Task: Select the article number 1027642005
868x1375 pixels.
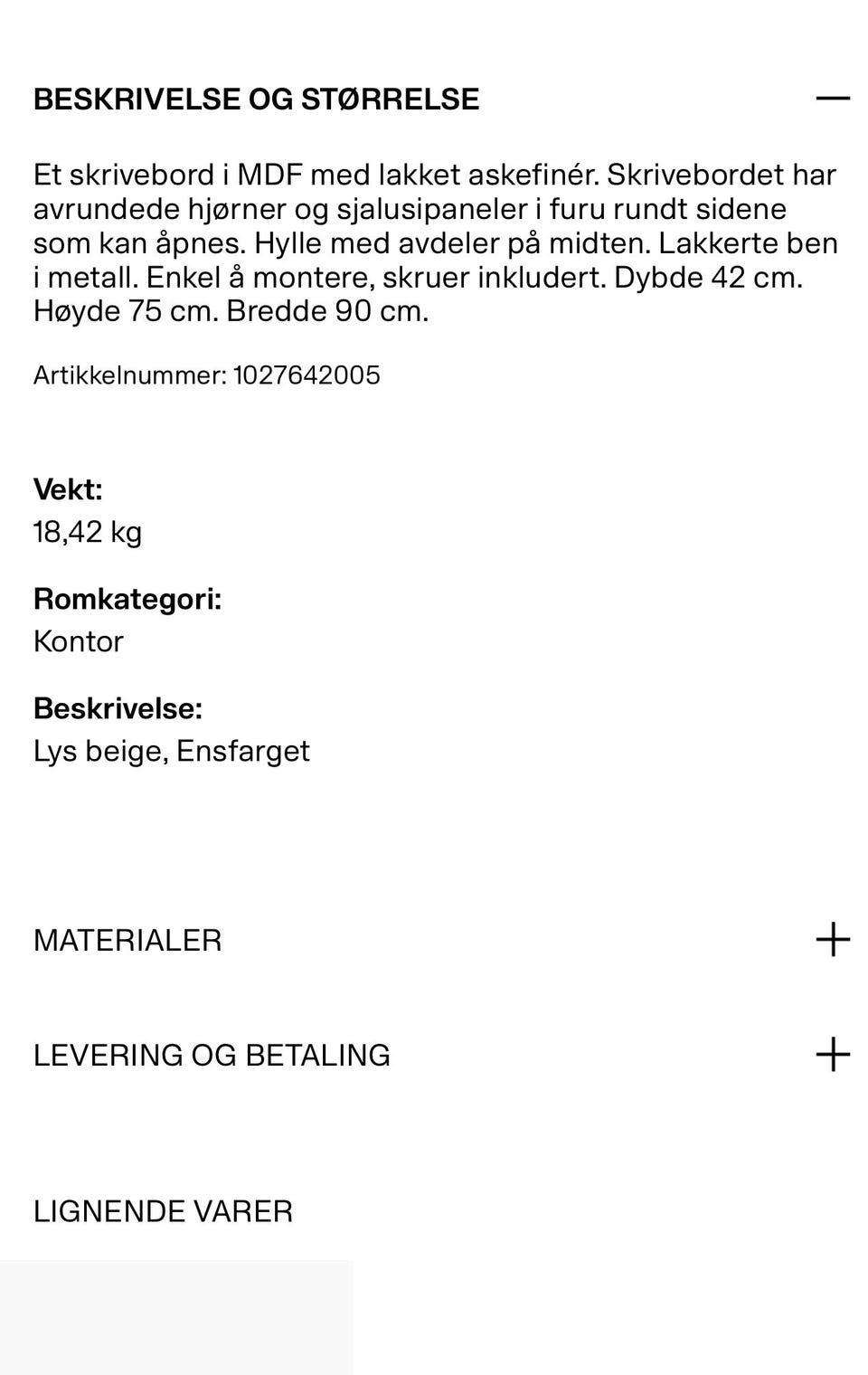Action: [306, 375]
